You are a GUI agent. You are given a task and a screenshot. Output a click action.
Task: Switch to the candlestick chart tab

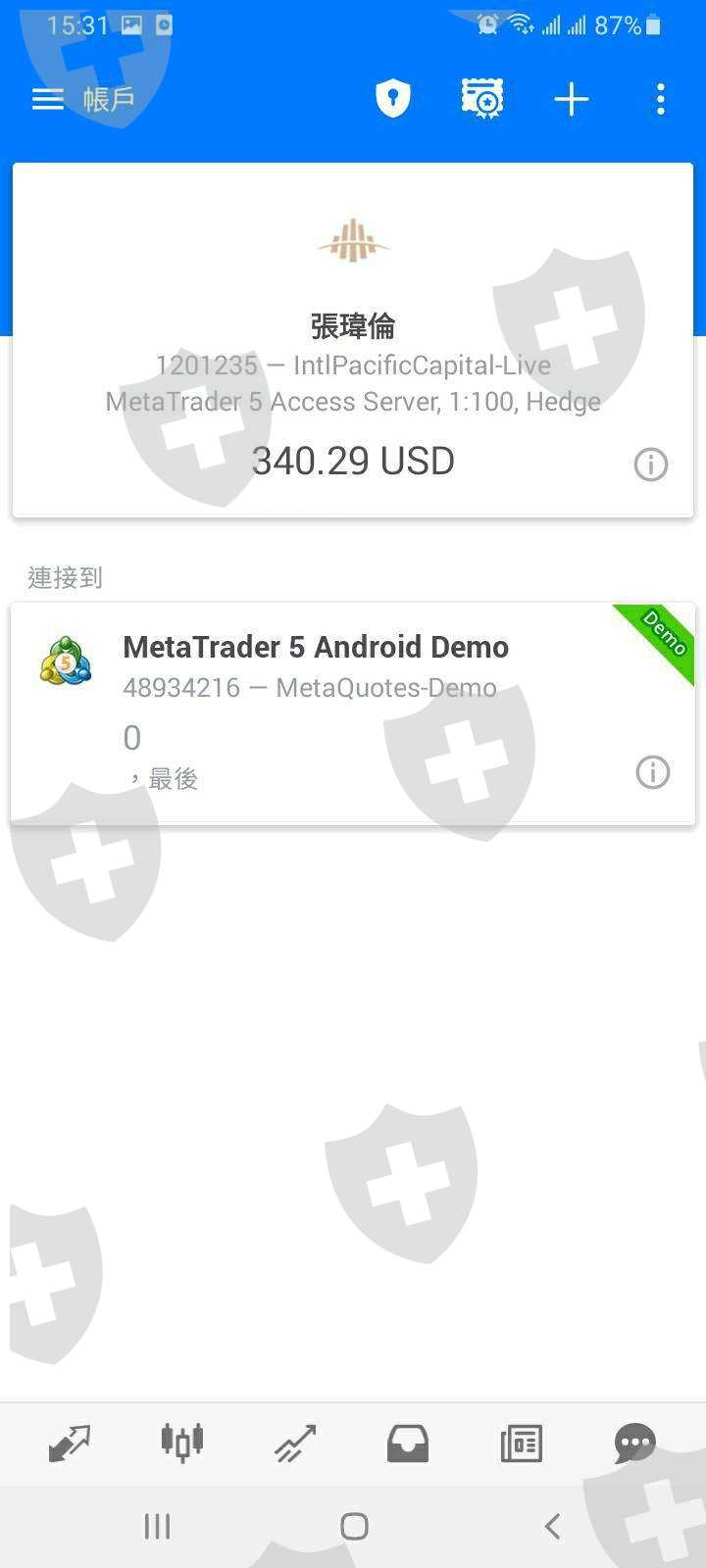click(182, 1443)
